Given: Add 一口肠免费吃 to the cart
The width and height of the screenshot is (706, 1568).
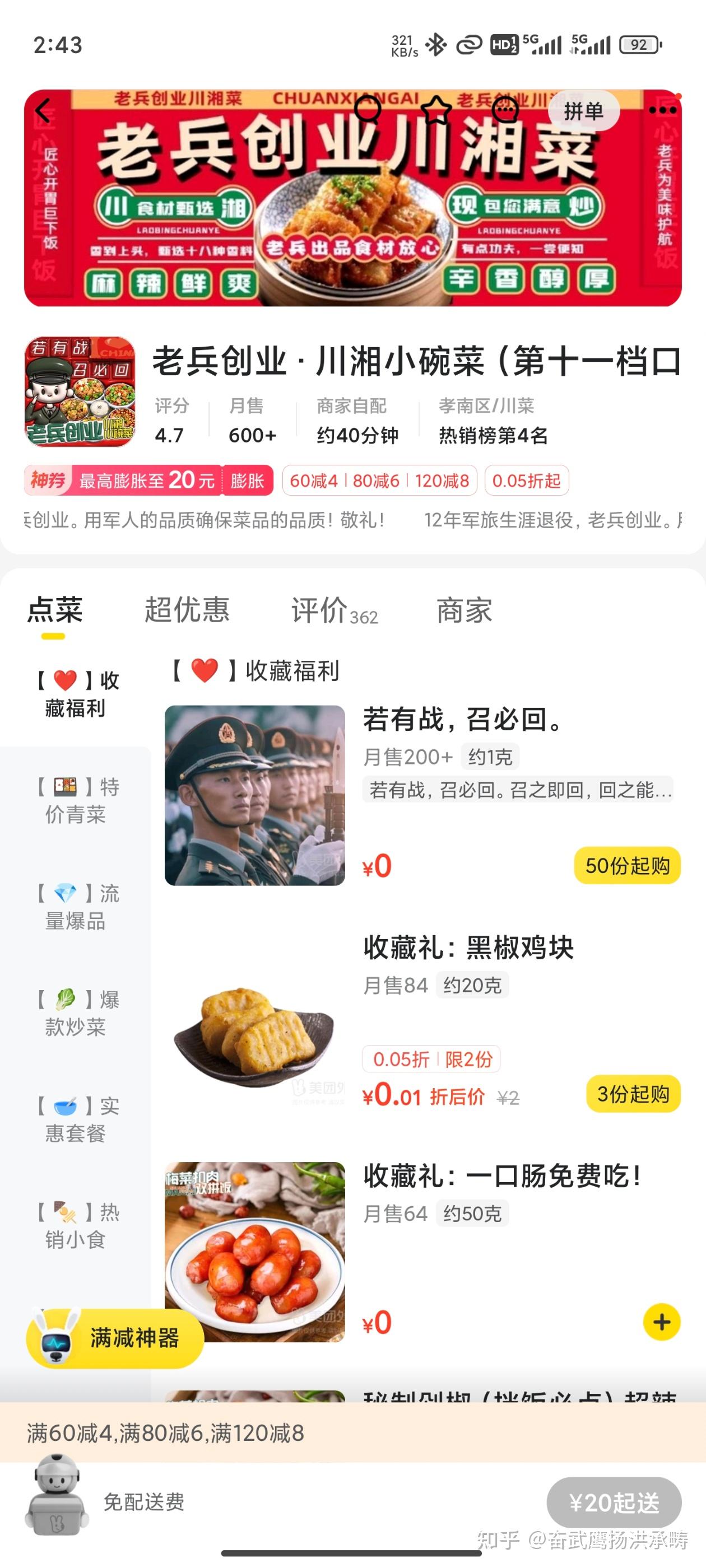Looking at the screenshot, I should (x=662, y=1322).
